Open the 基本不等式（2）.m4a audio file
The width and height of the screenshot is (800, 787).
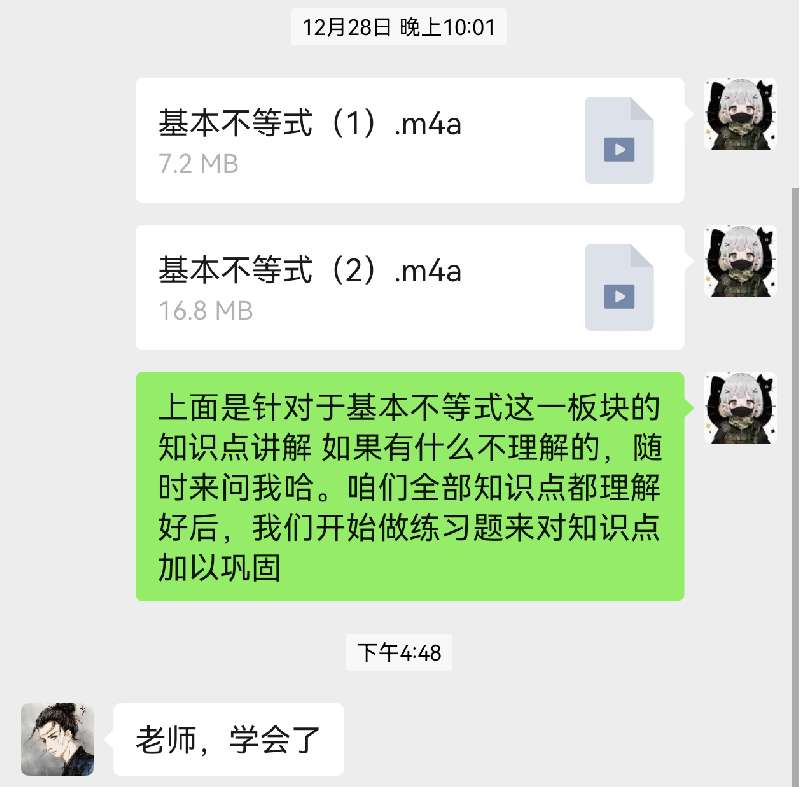tap(410, 287)
